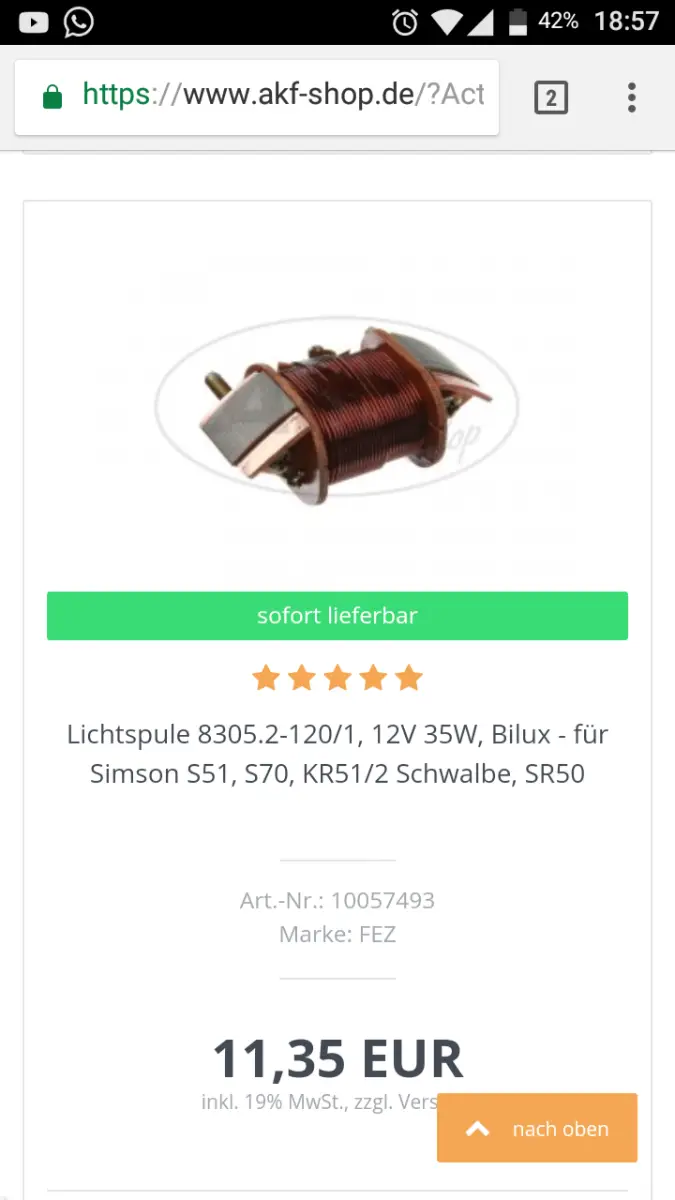The image size is (675, 1200).
Task: Open the browser tab switcher
Action: point(551,97)
